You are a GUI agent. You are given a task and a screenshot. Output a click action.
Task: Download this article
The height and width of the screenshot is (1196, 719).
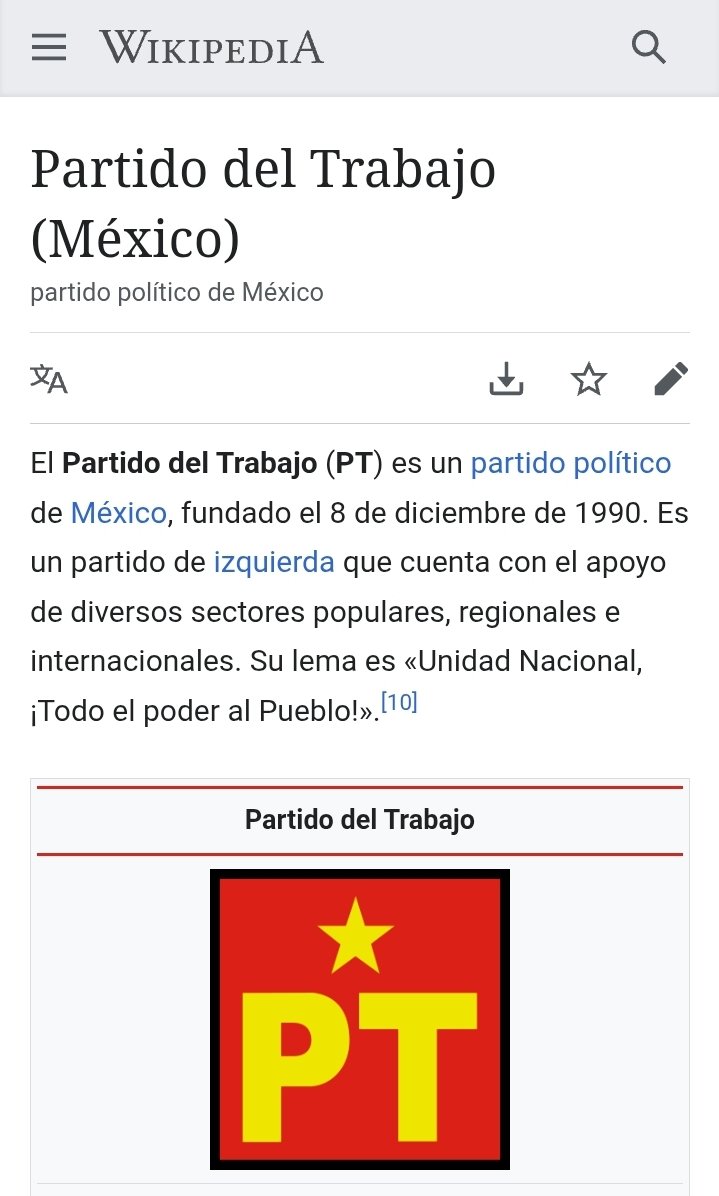click(507, 379)
